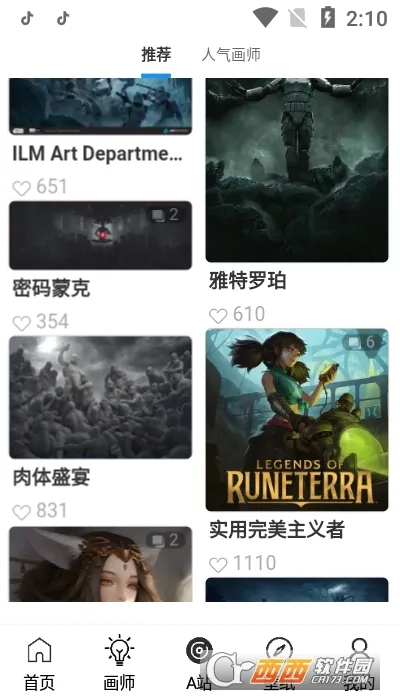Like the 实用完美主义者 artwork
Screen dimensions: 400x700
pyautogui.click(x=218, y=564)
